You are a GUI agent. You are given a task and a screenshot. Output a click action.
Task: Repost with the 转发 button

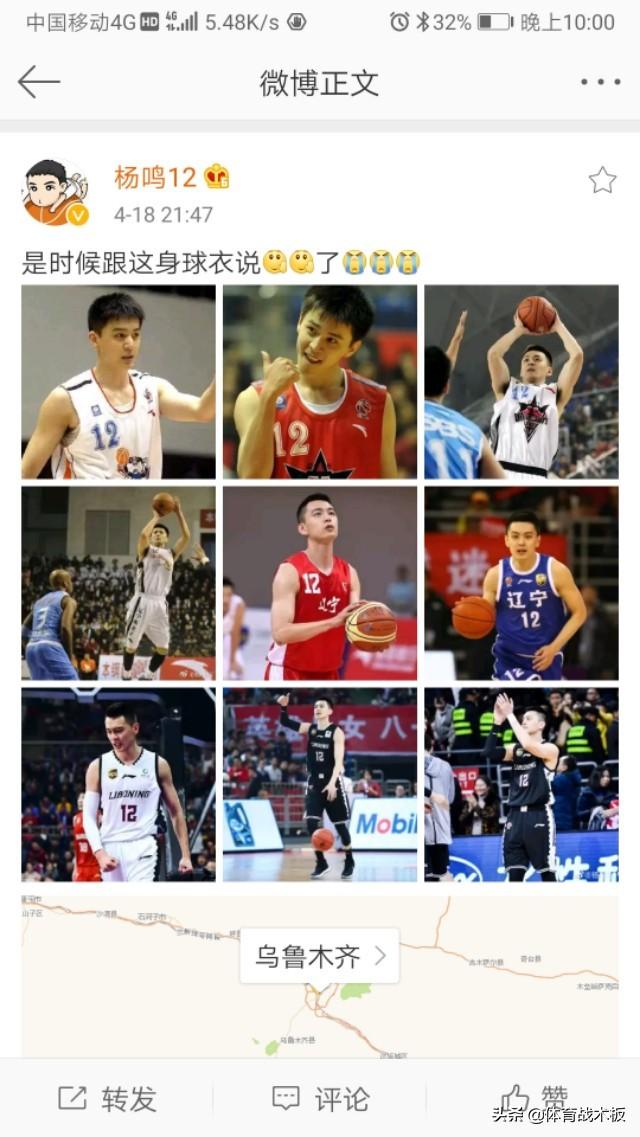click(107, 1098)
